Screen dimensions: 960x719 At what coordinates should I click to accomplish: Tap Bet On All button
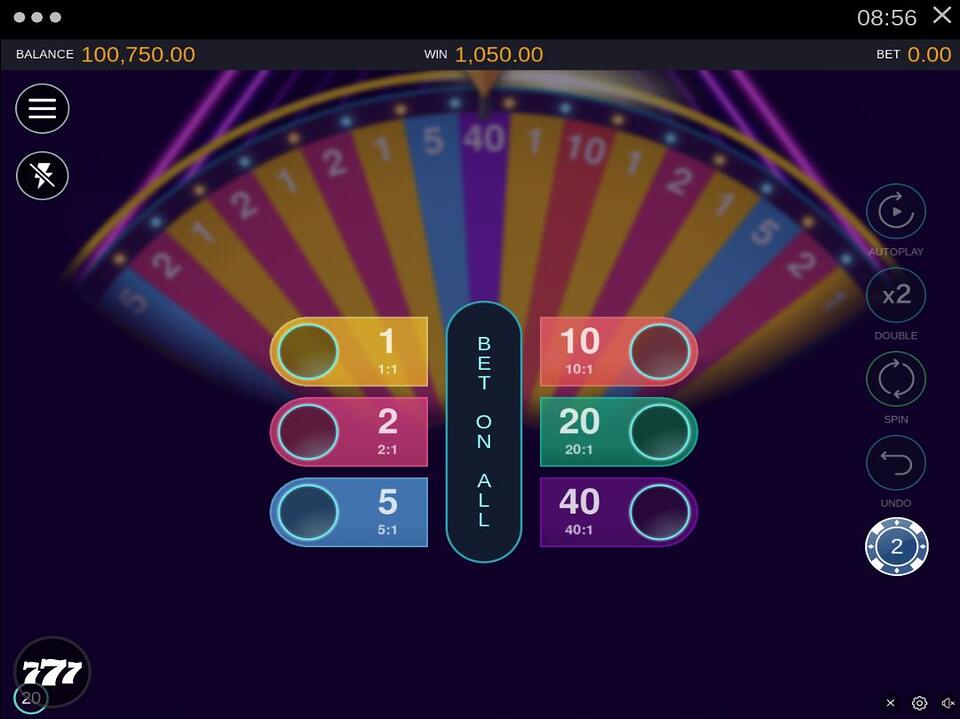tap(484, 431)
